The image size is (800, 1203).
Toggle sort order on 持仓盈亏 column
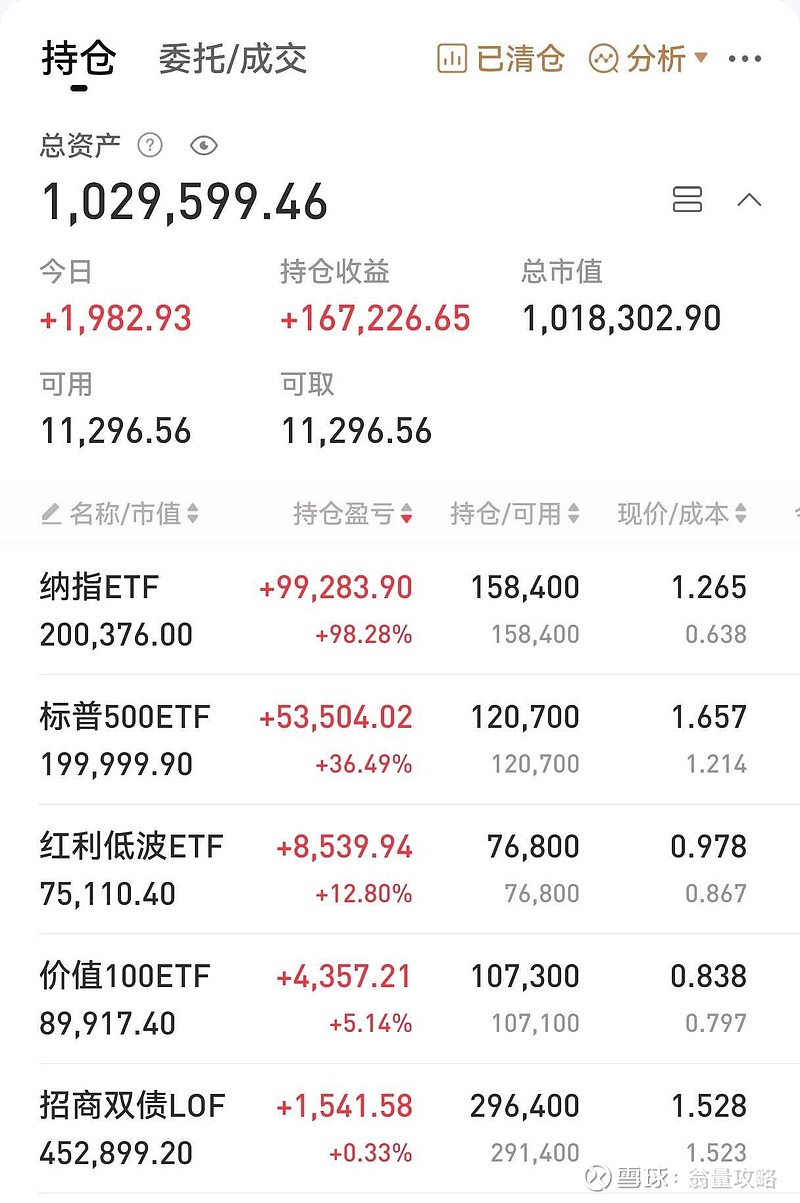pos(406,514)
